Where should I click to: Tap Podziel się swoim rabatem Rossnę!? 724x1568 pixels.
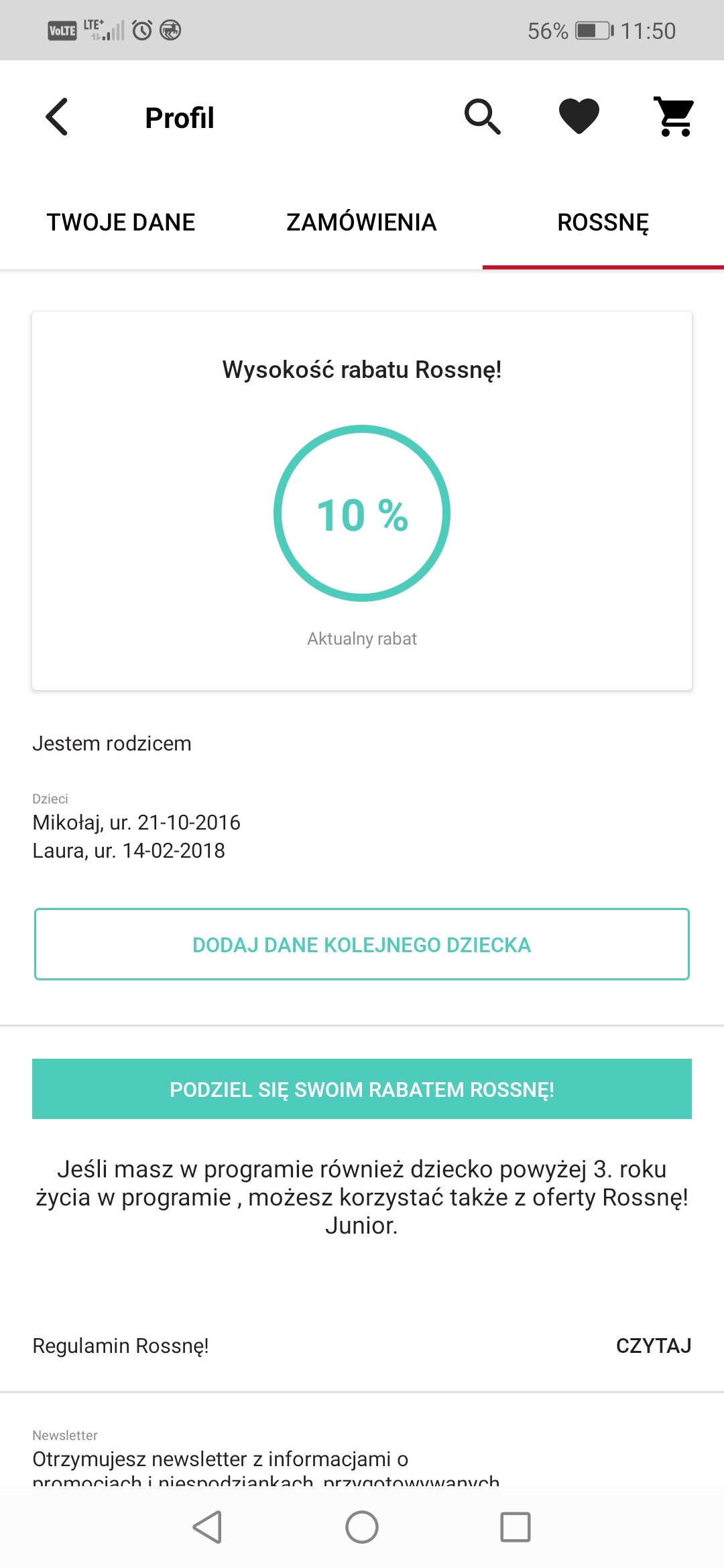tap(362, 1089)
